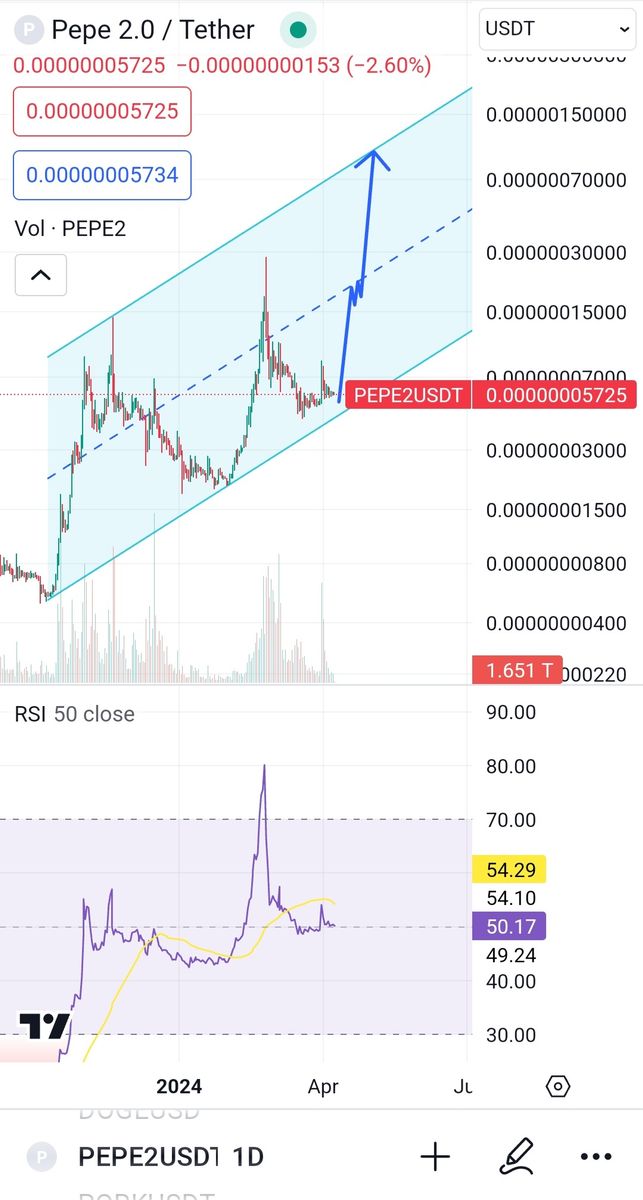Tap the red sell price 0.00000005725 button
Image resolution: width=643 pixels, height=1200 pixels.
(102, 111)
